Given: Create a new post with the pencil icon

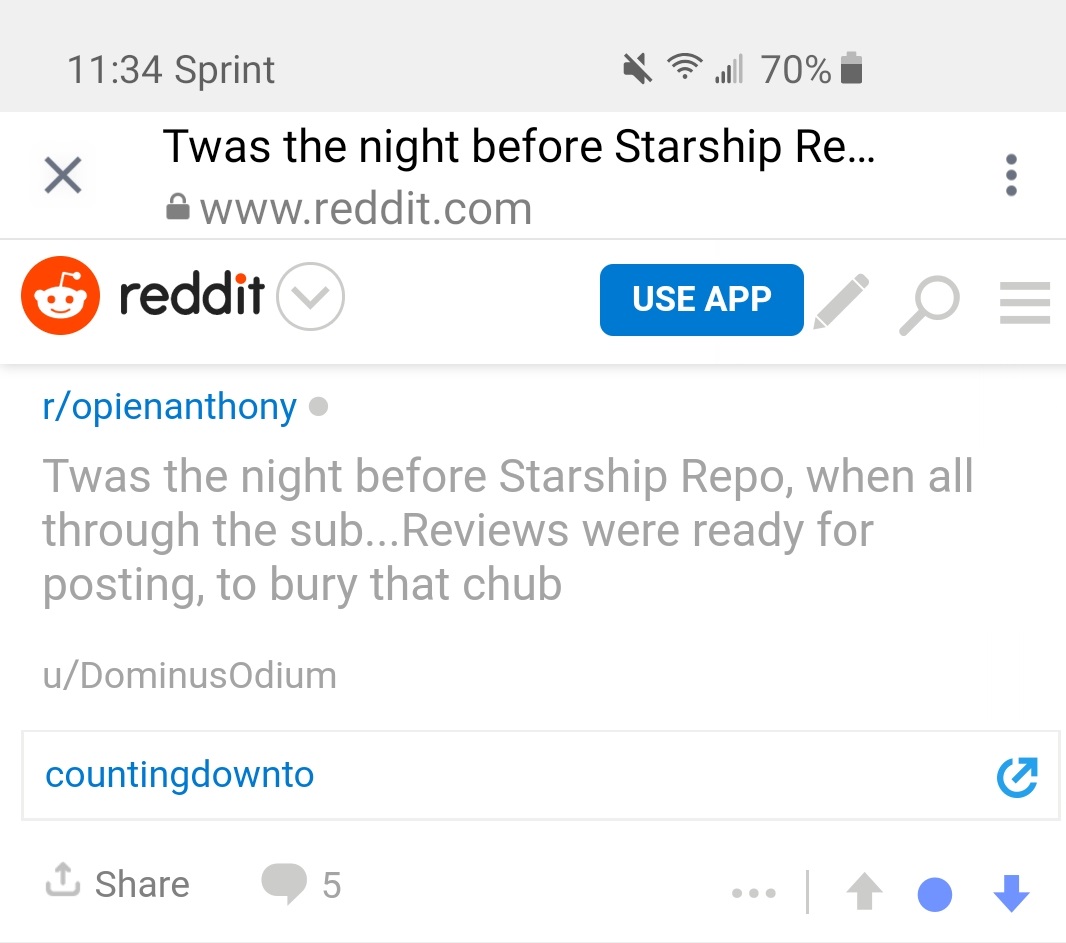Looking at the screenshot, I should 841,301.
